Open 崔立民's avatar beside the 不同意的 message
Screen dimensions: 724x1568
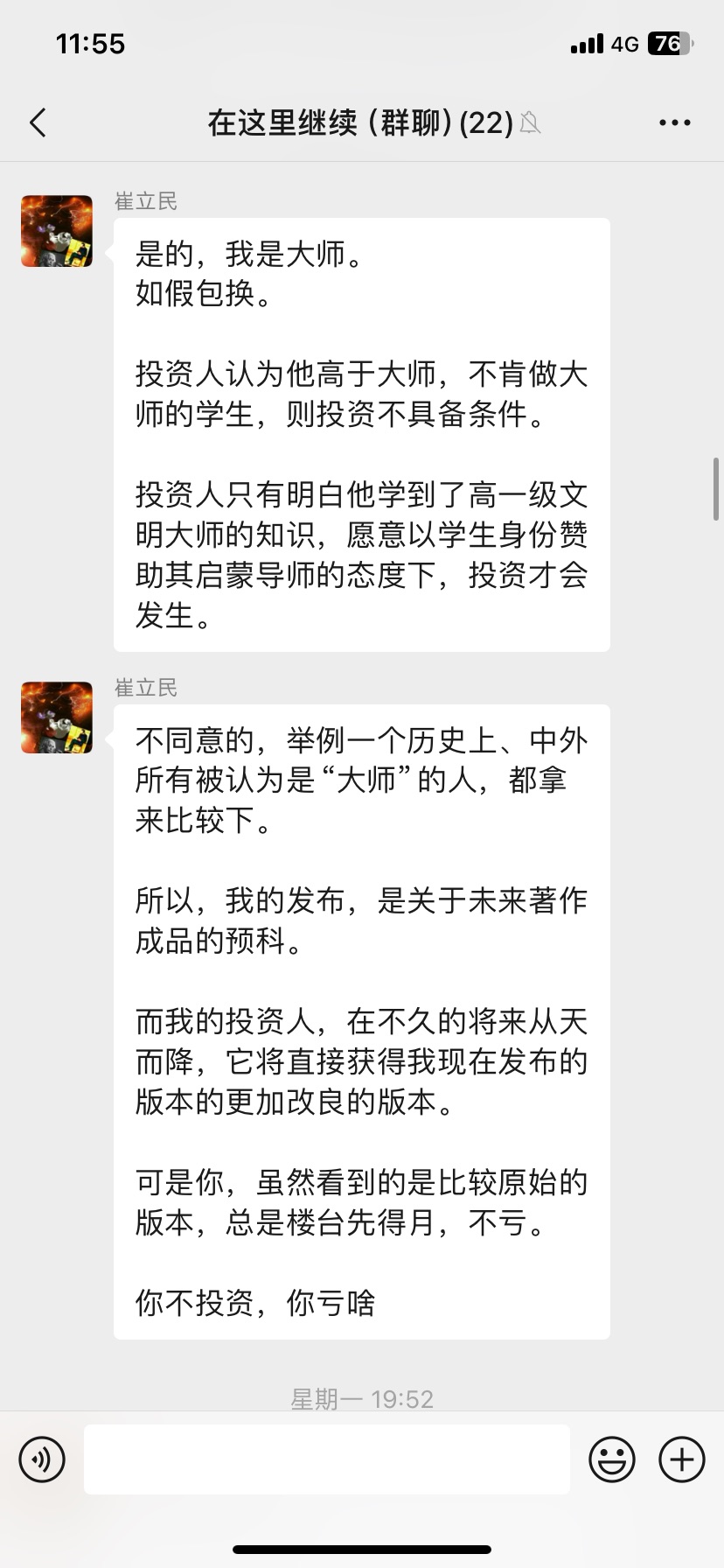click(x=57, y=717)
